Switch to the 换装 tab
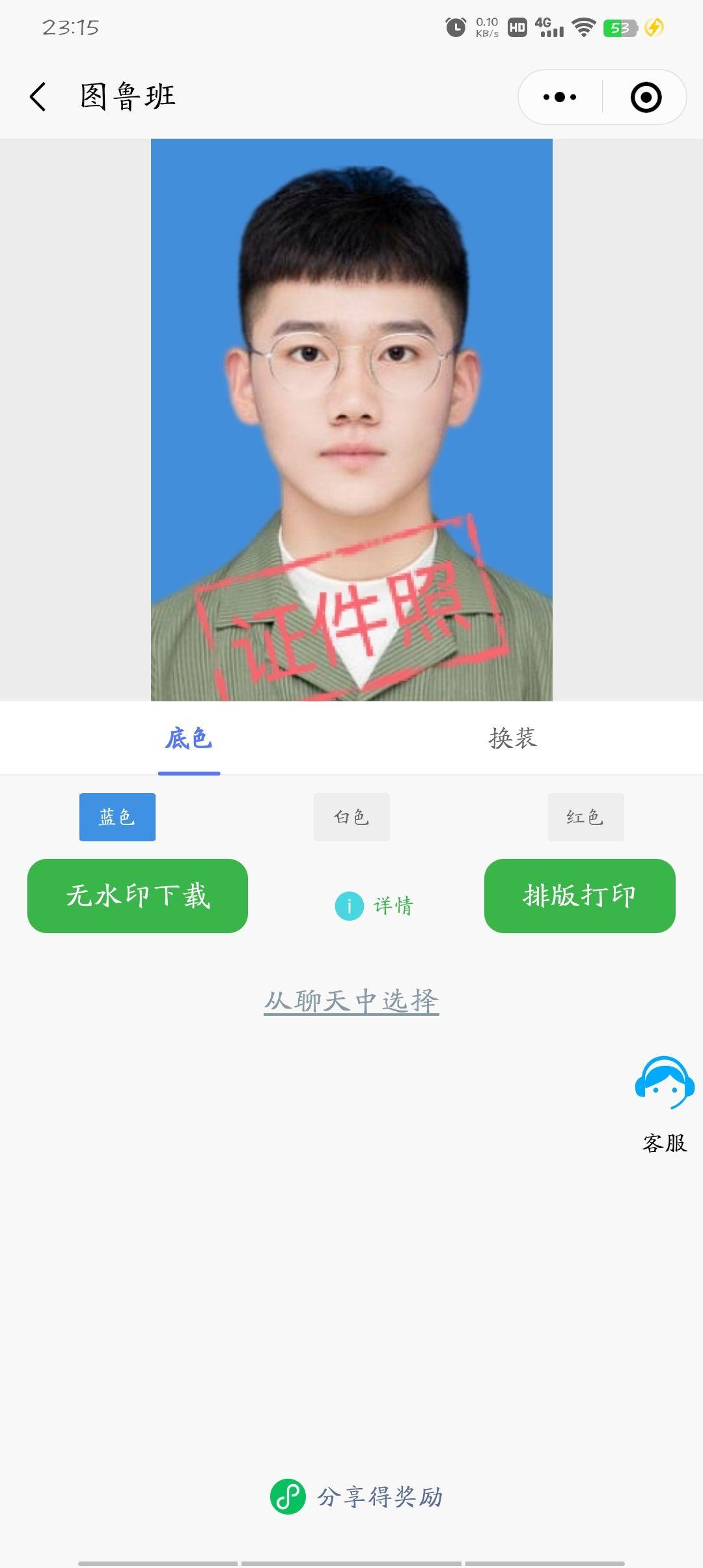703x1568 pixels. tap(513, 738)
